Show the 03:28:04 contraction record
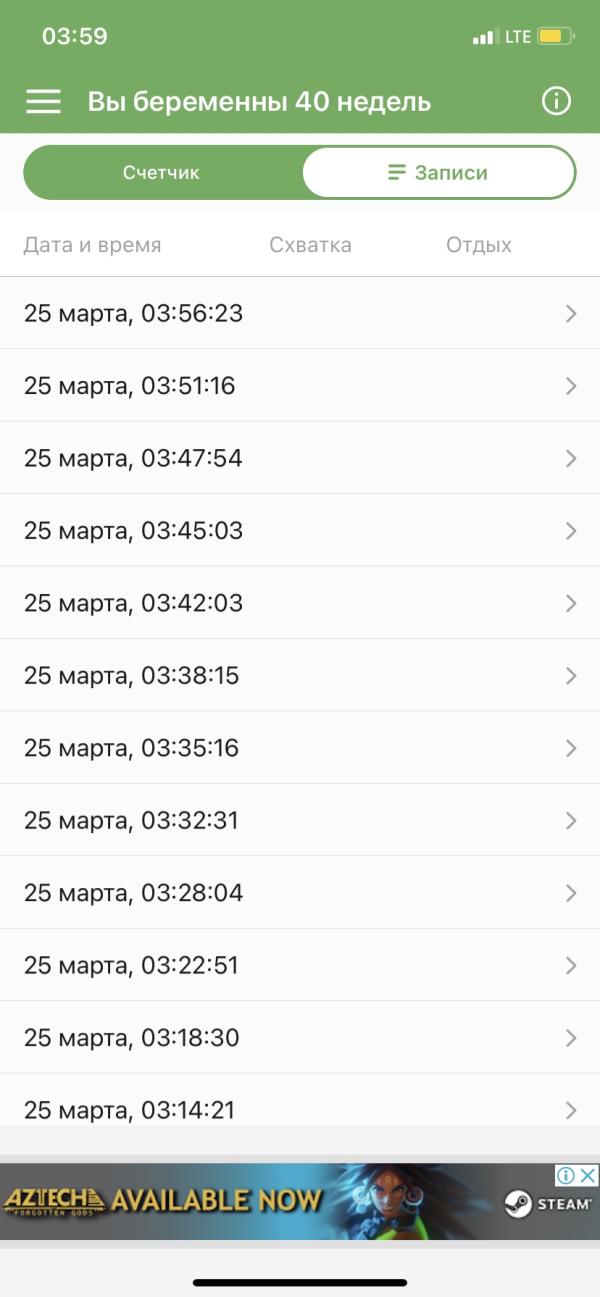This screenshot has width=600, height=1297. 300,893
